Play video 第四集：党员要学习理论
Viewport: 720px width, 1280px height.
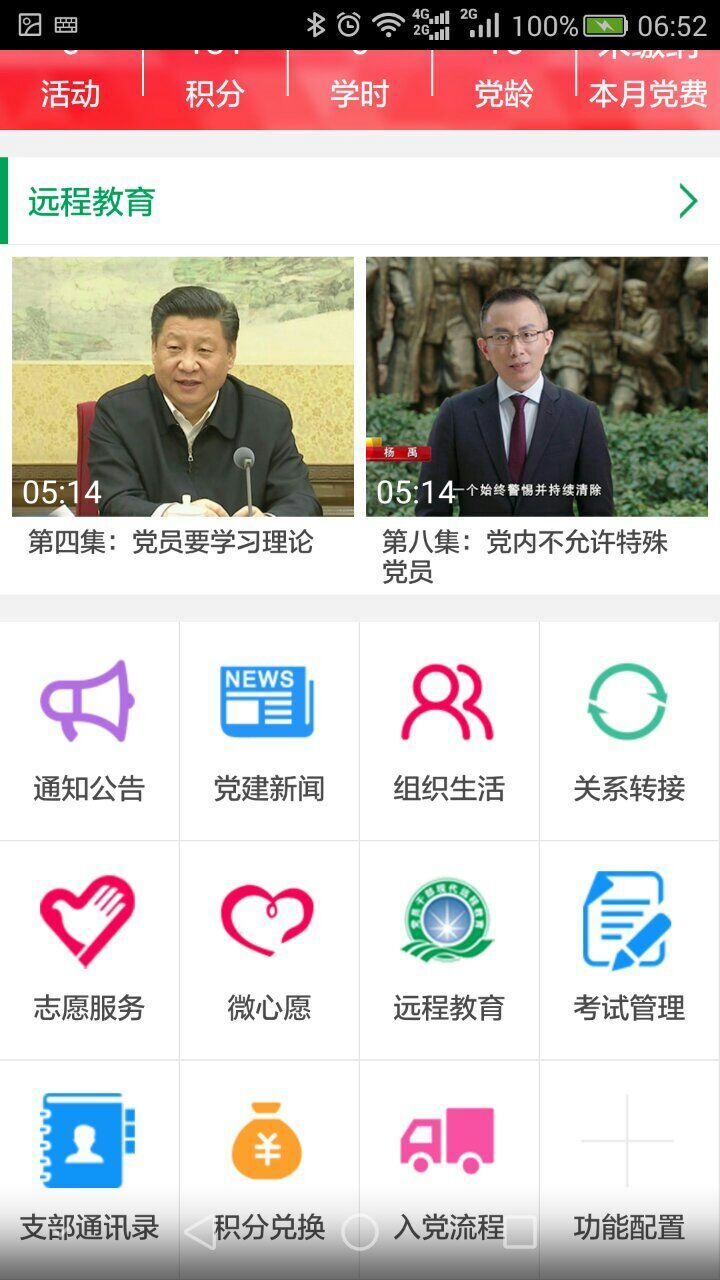click(183, 387)
